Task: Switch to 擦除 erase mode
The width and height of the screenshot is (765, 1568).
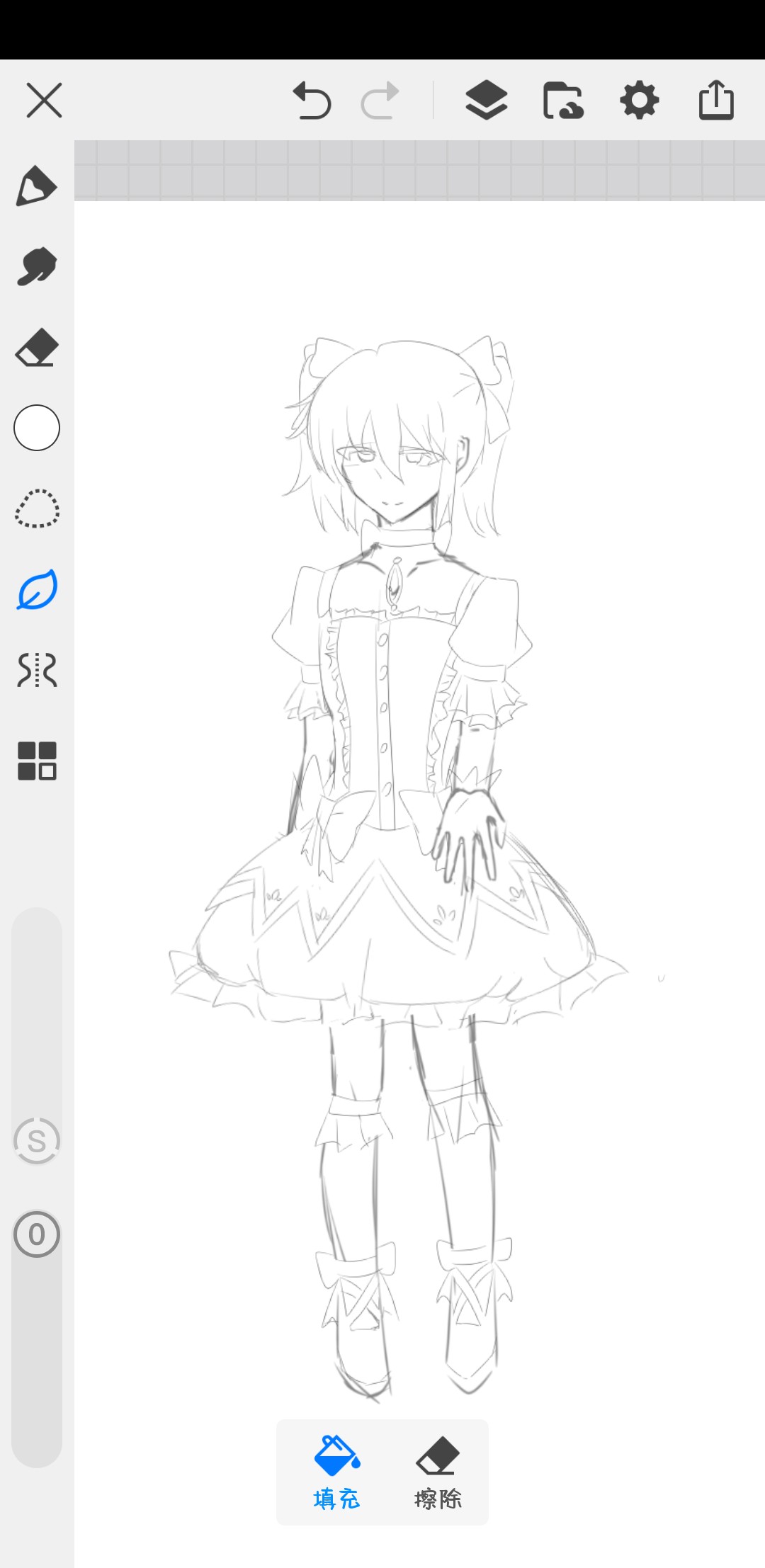Action: (438, 1472)
